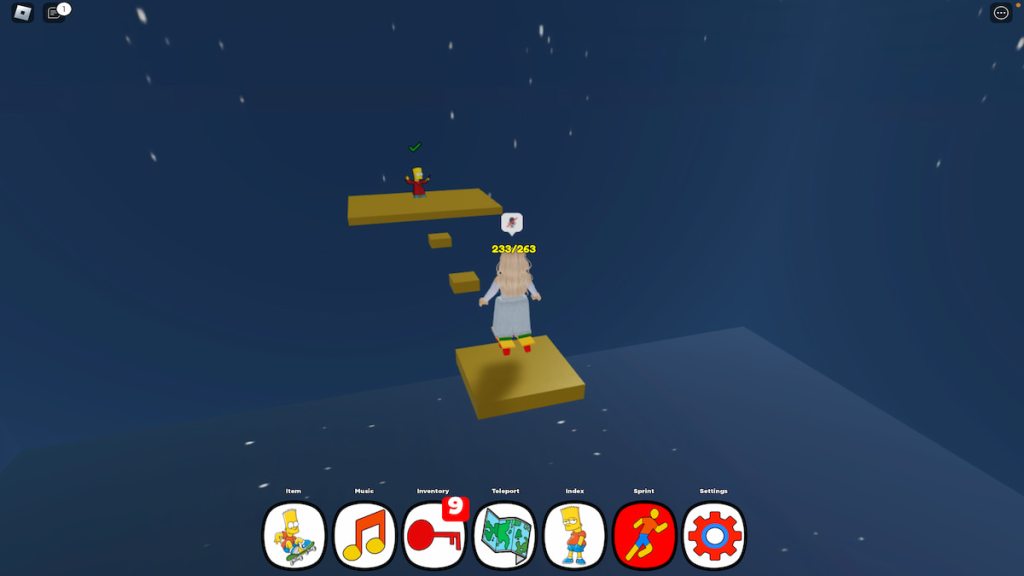1024x576 pixels.
Task: Open the Music menu
Action: click(x=364, y=535)
